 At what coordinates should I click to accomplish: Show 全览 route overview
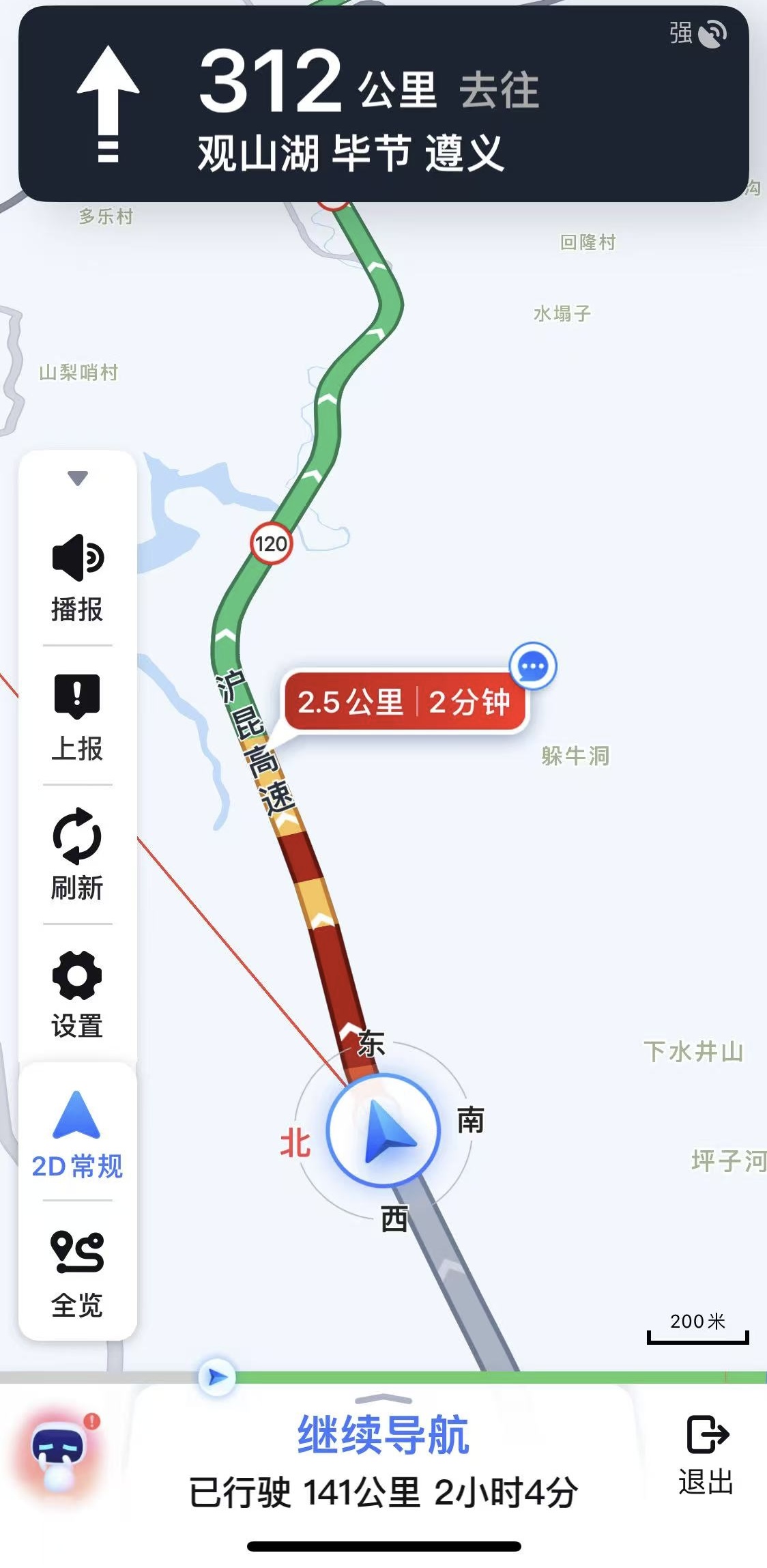pyautogui.click(x=78, y=1274)
